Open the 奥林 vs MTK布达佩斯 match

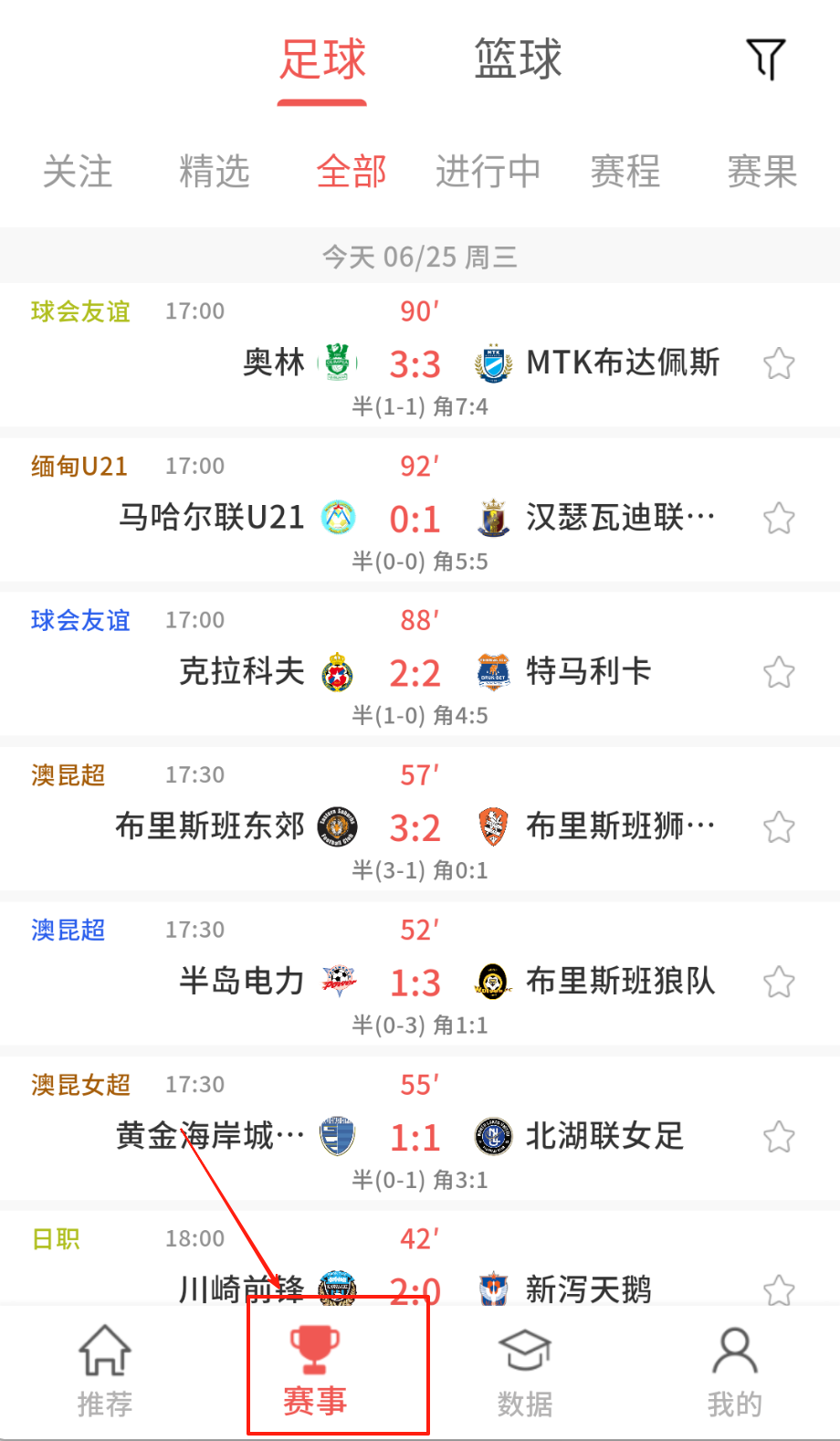coord(415,363)
